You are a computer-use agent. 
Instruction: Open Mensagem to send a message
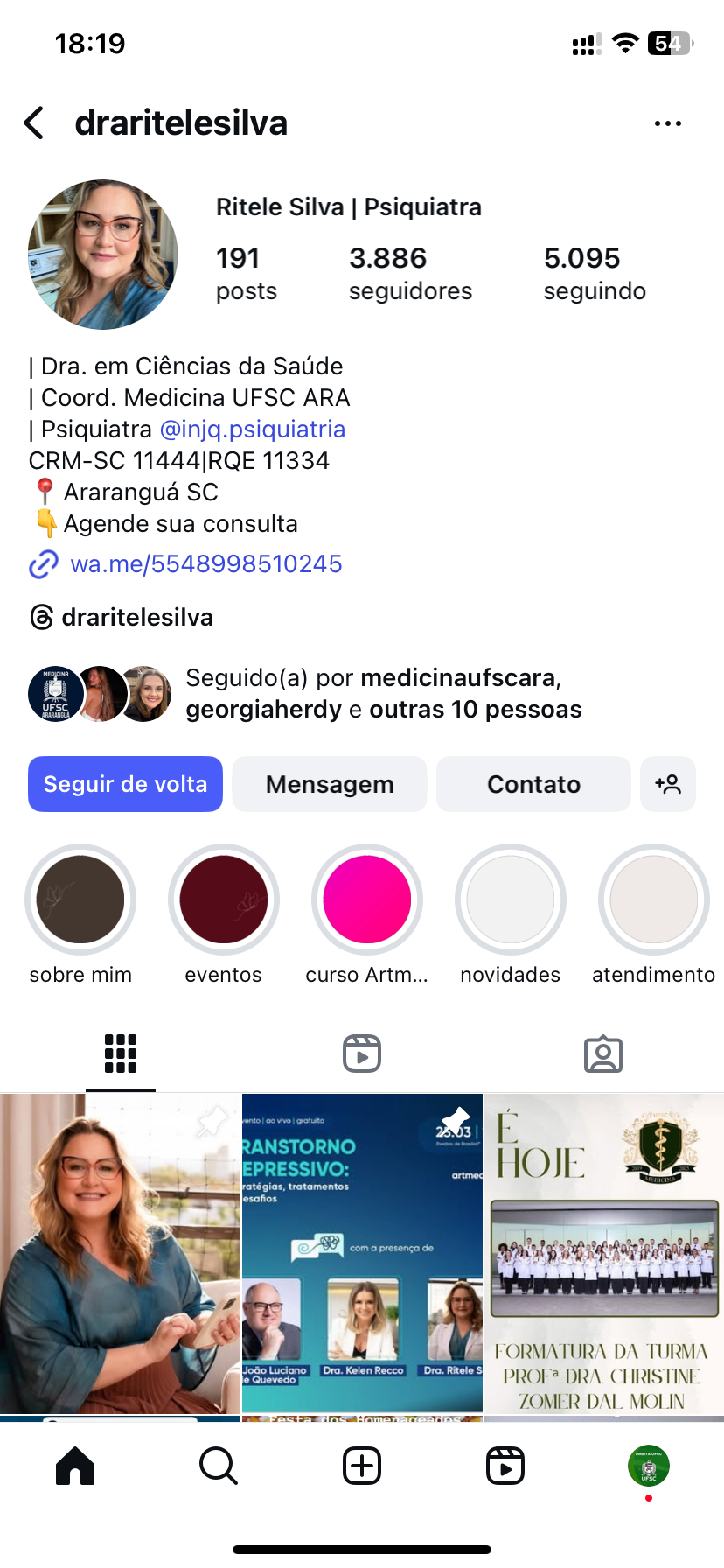click(x=330, y=784)
